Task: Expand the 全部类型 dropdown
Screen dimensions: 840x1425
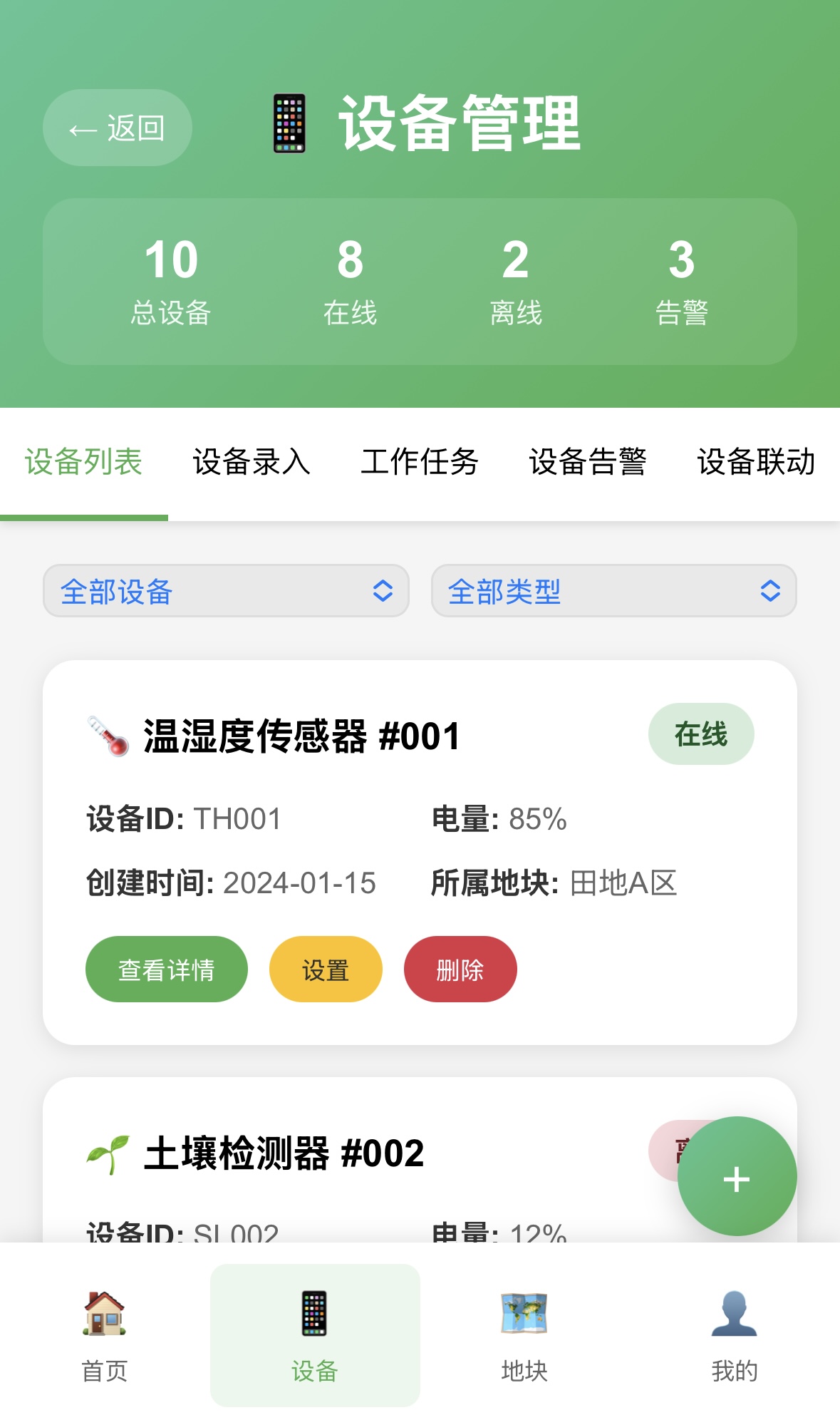Action: click(x=614, y=591)
